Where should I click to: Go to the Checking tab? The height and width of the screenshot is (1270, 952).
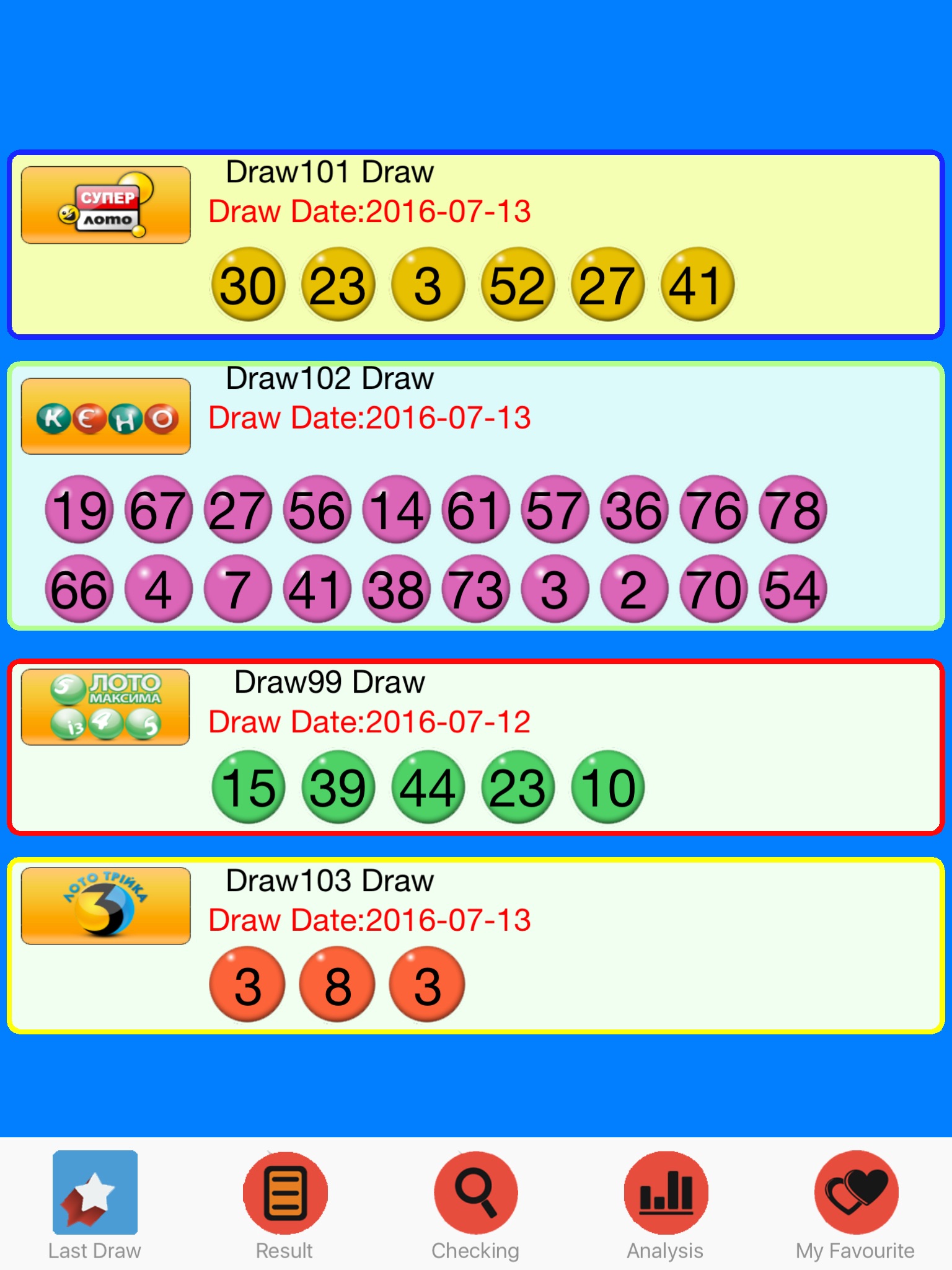[x=475, y=1206]
